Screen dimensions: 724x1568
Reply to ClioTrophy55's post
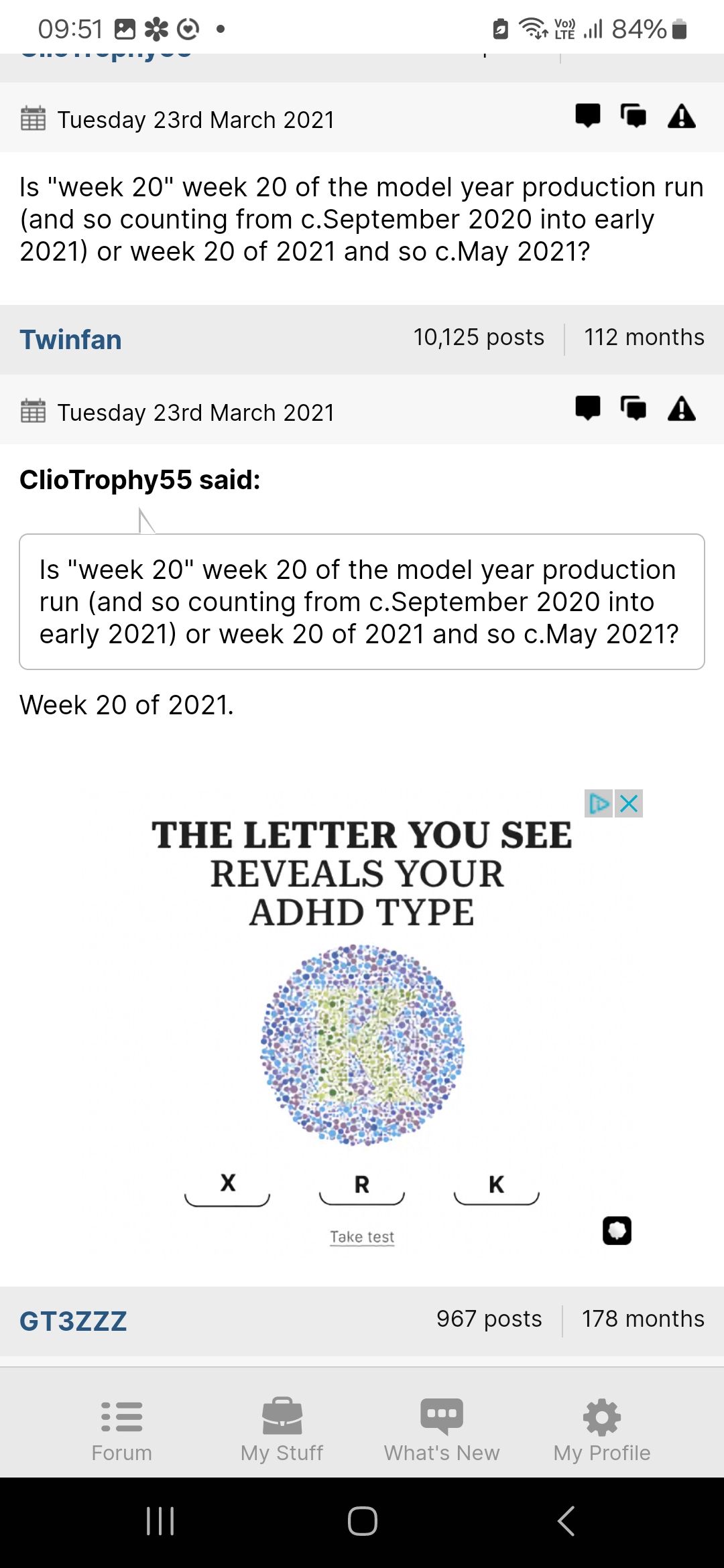(587, 117)
